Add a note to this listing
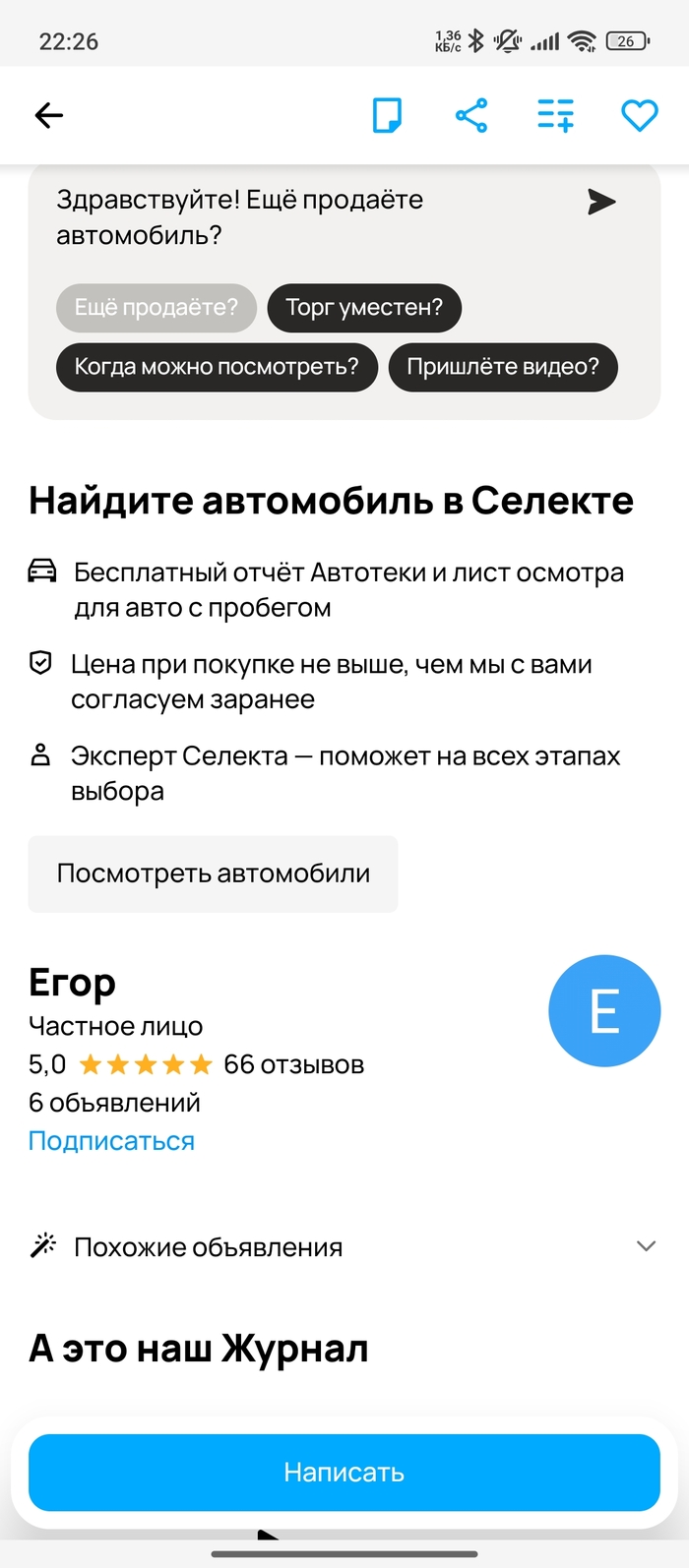The height and width of the screenshot is (1568, 689). click(x=387, y=115)
